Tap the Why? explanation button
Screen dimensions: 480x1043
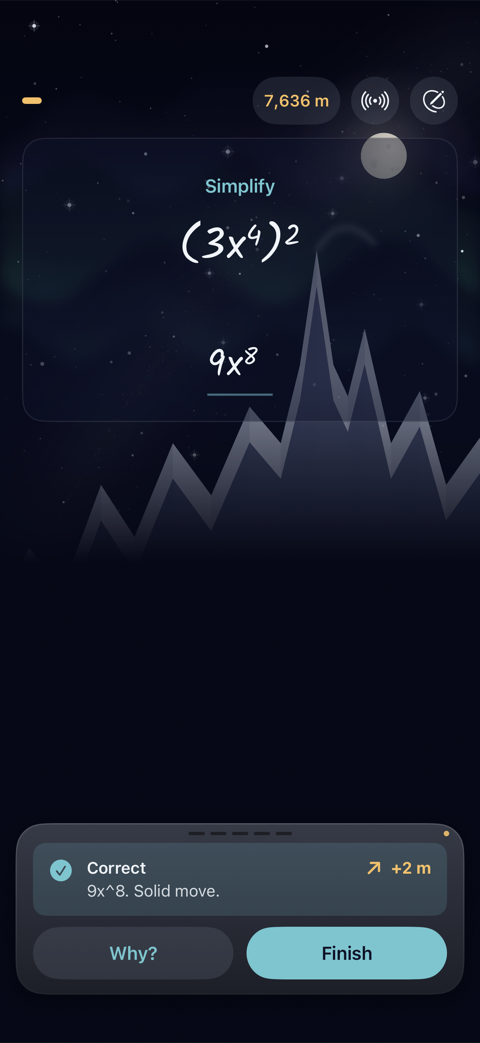click(x=133, y=953)
